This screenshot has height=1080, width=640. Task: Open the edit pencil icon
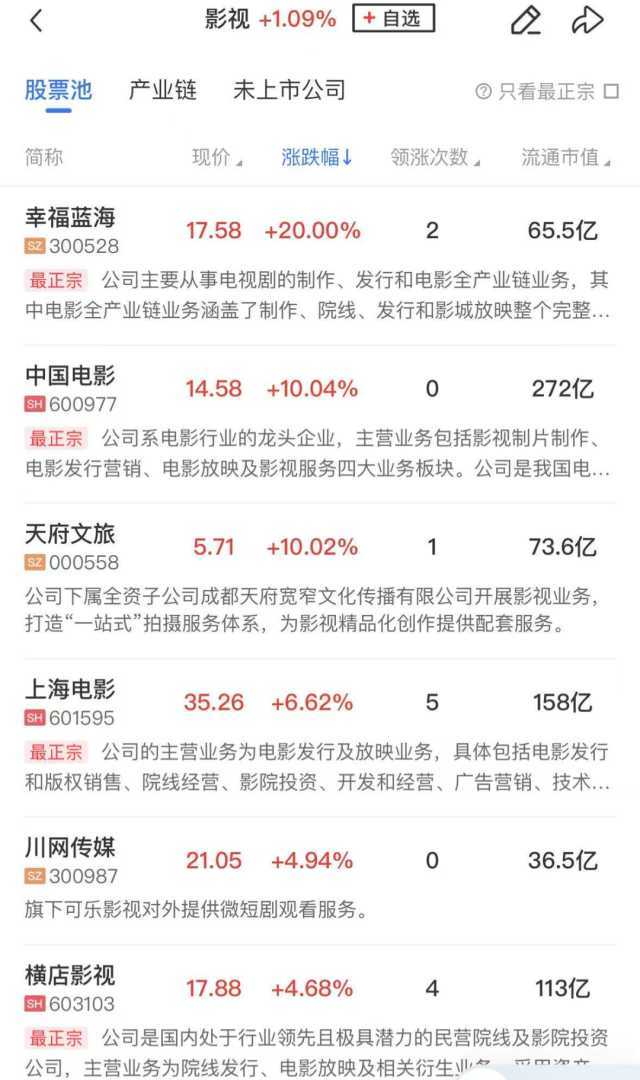click(525, 20)
